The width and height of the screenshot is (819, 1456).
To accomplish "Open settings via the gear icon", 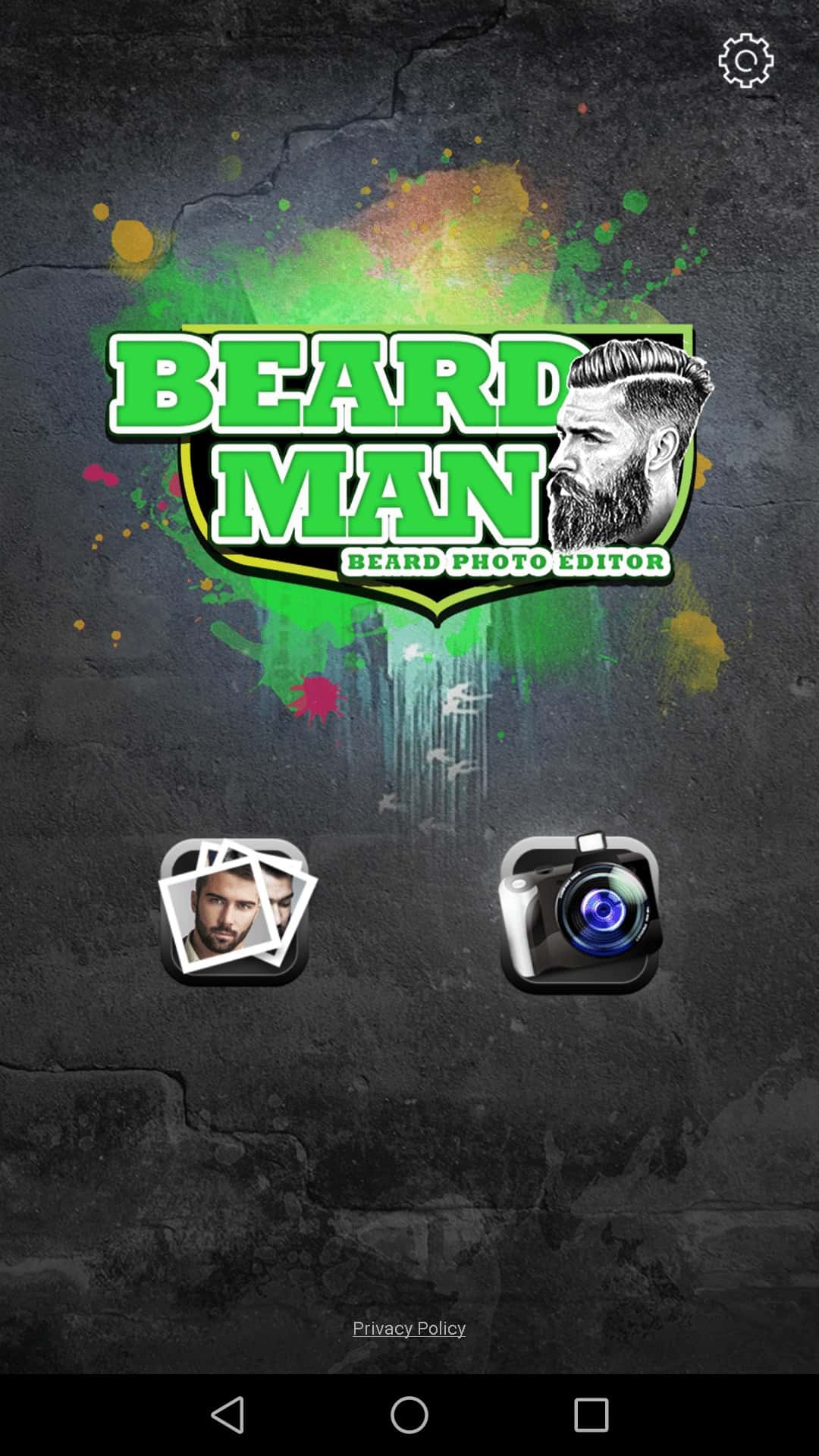I will click(745, 60).
